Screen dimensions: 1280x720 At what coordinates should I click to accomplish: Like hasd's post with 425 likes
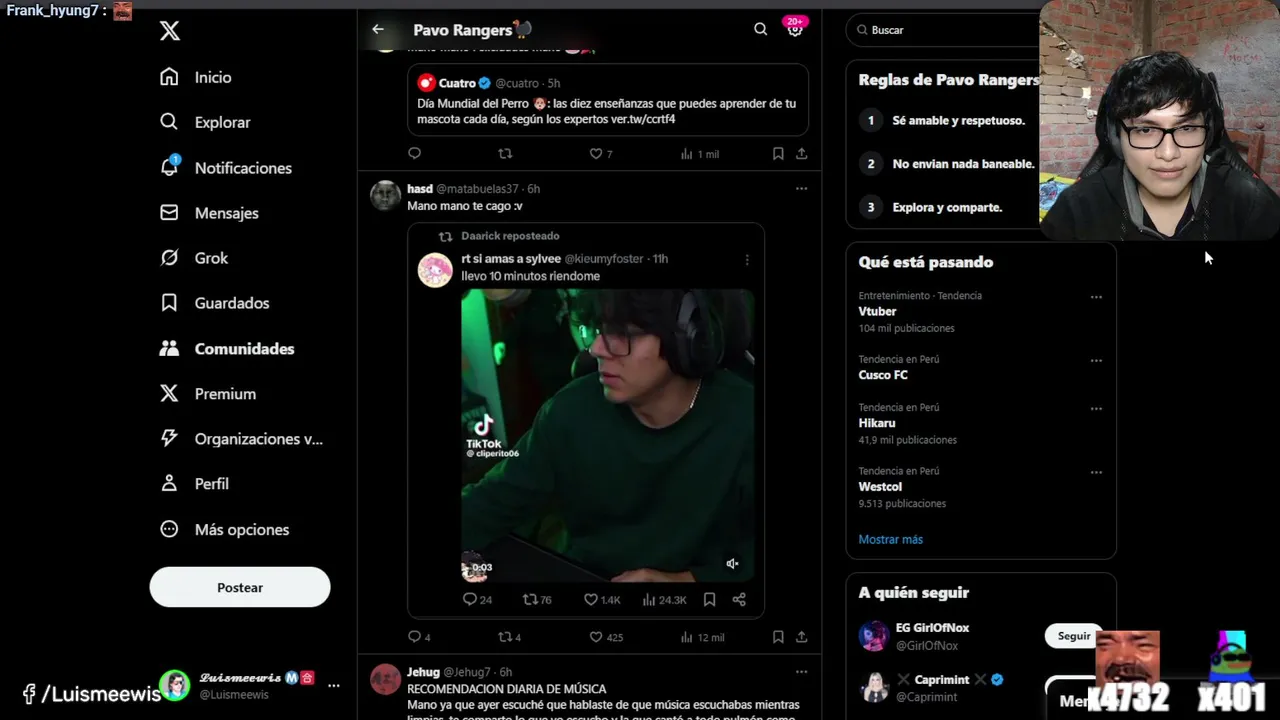(x=597, y=637)
